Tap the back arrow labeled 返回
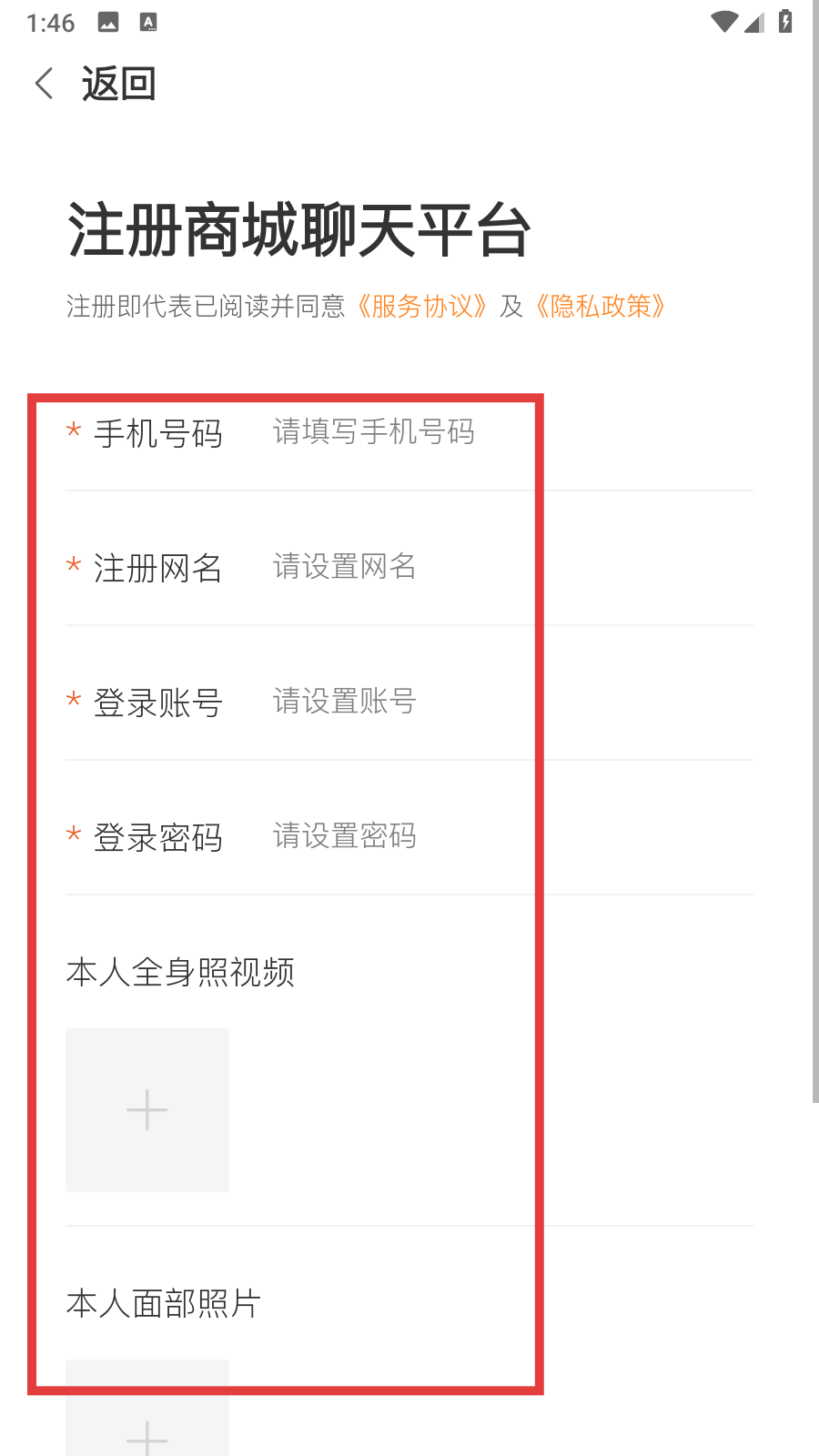Image resolution: width=819 pixels, height=1456 pixels. point(94,84)
